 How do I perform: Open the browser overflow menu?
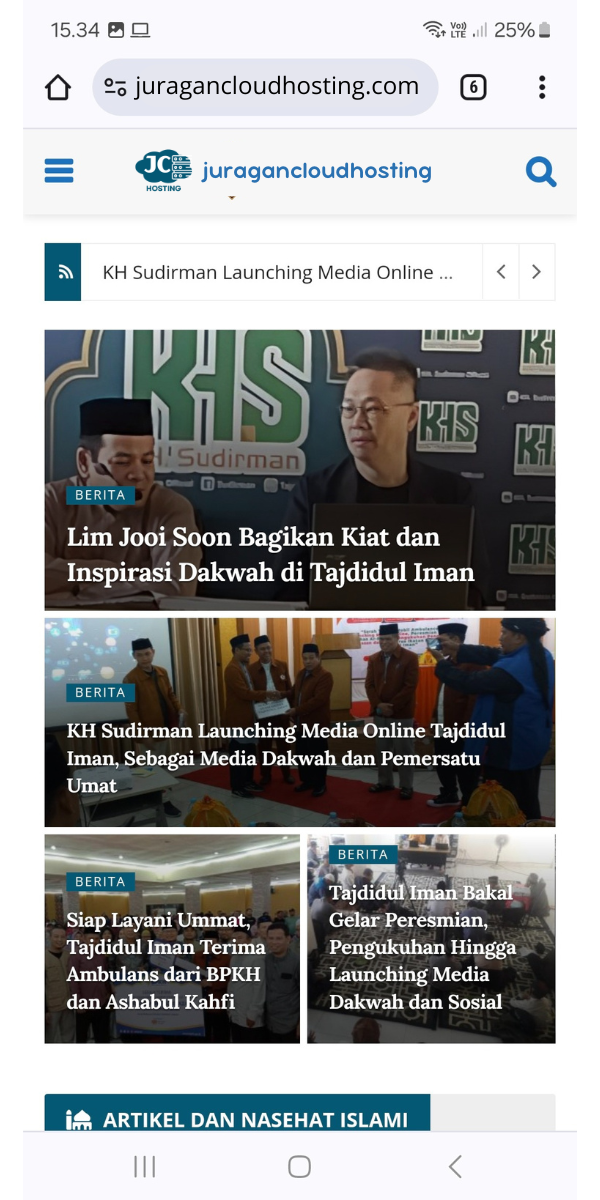click(x=542, y=88)
